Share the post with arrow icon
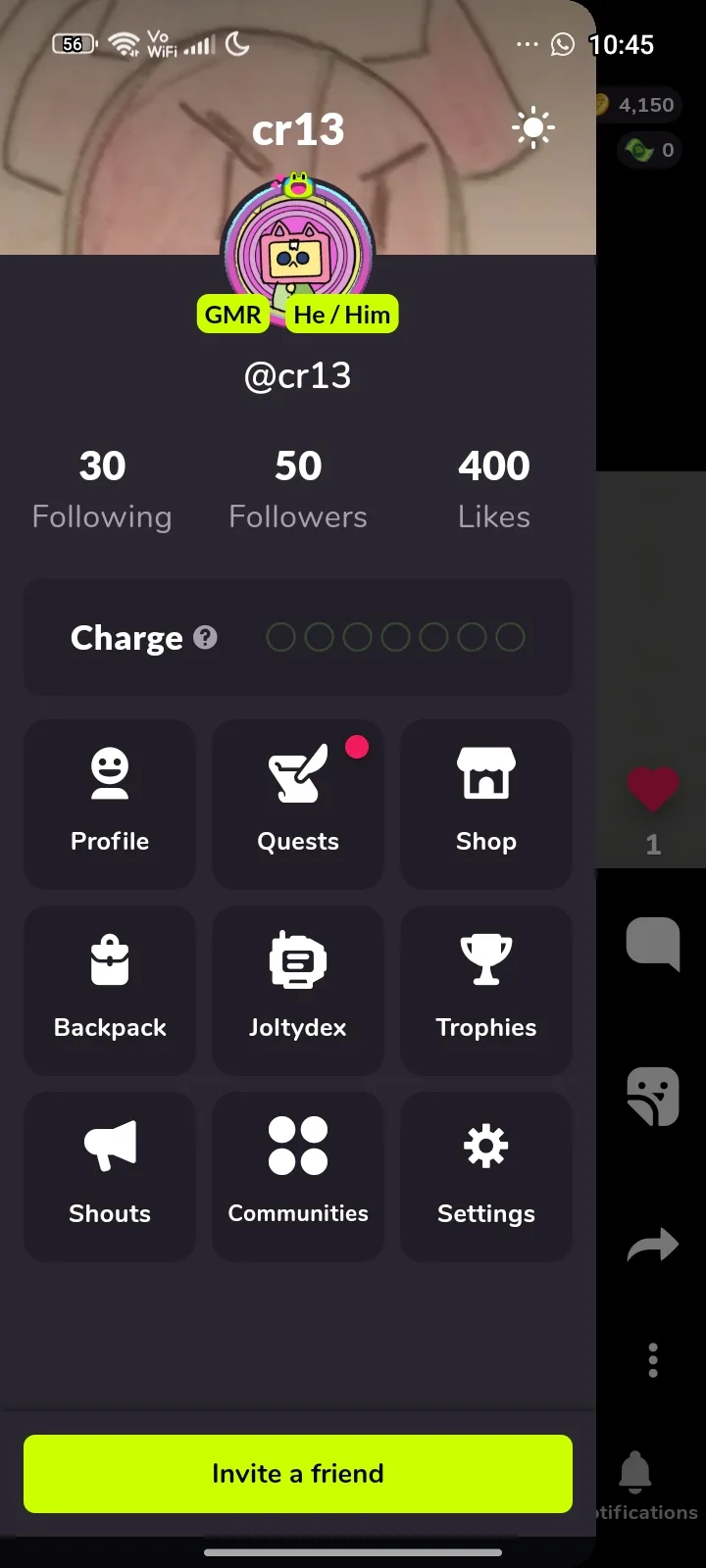The height and width of the screenshot is (1568, 706). 653,1245
